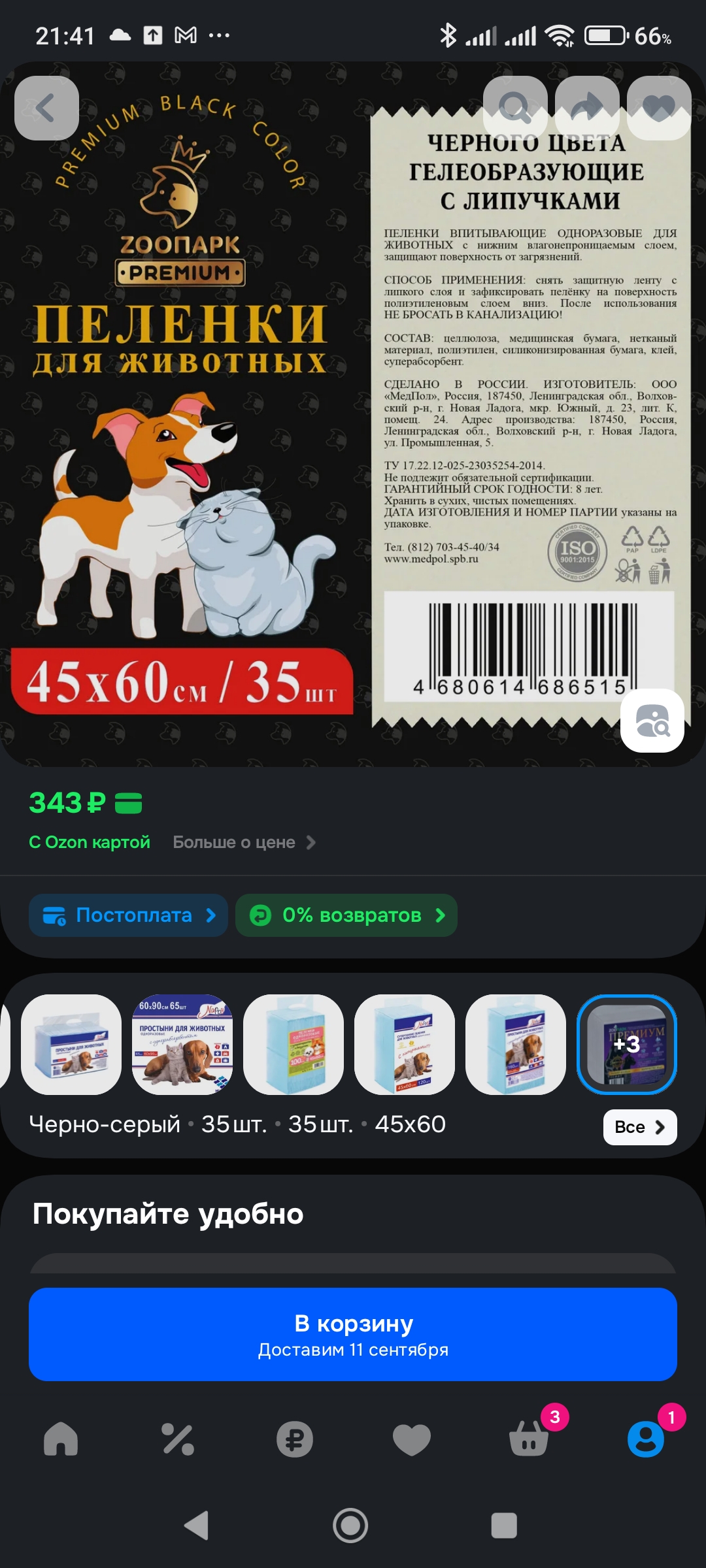Switch to the home tab
The image size is (706, 1568).
[x=61, y=1439]
